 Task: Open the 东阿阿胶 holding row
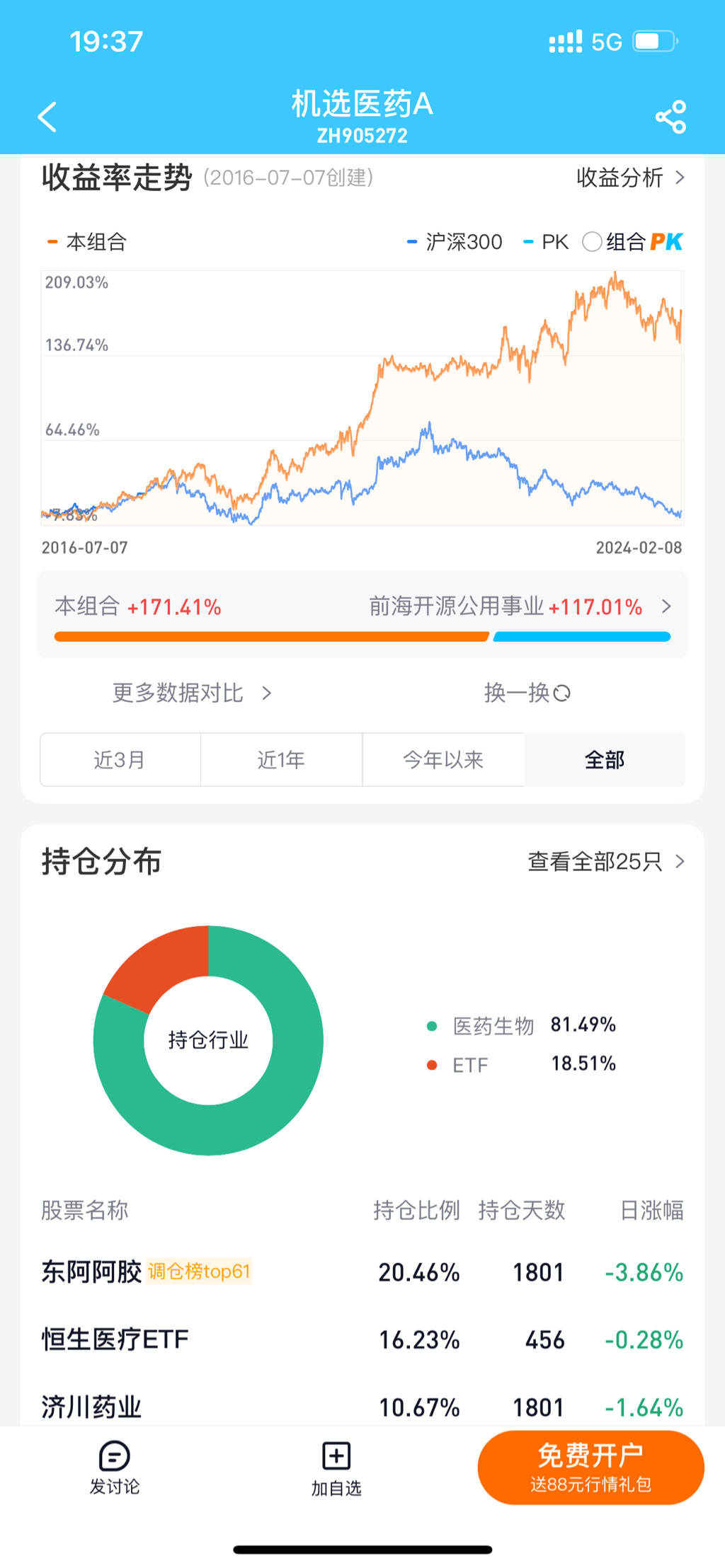pos(361,1272)
